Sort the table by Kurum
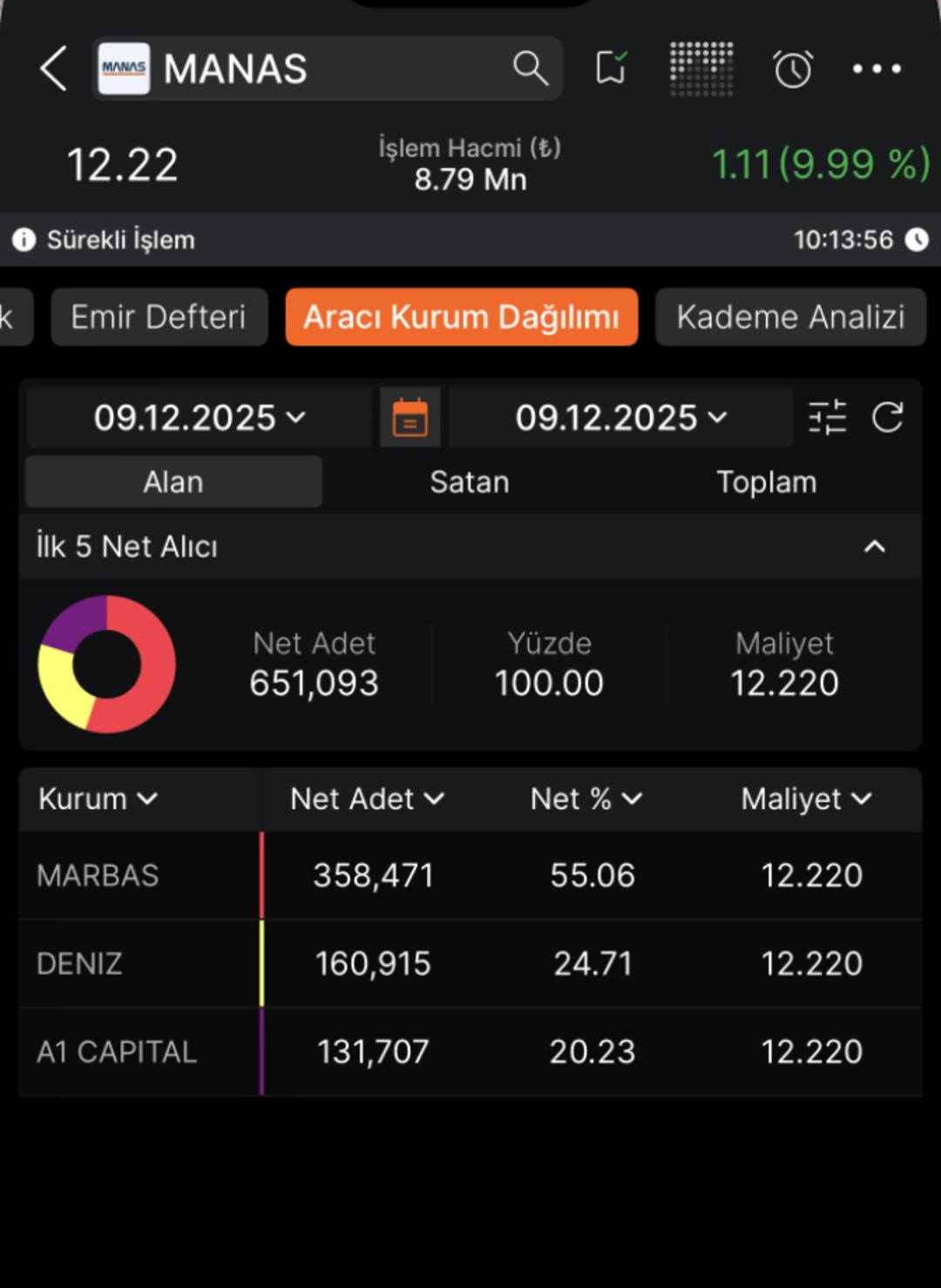This screenshot has width=941, height=1288. tap(98, 799)
